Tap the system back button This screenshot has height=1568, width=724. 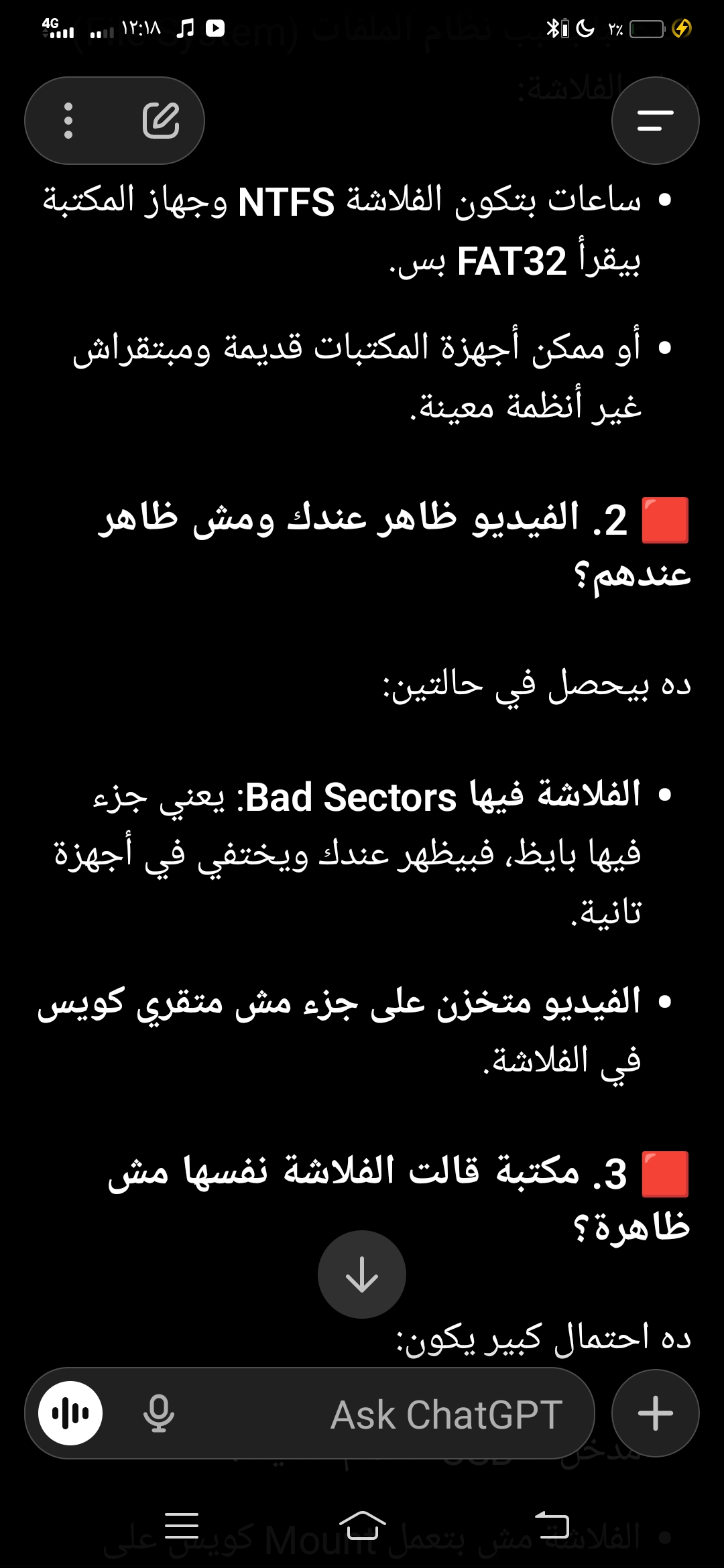[552, 1526]
